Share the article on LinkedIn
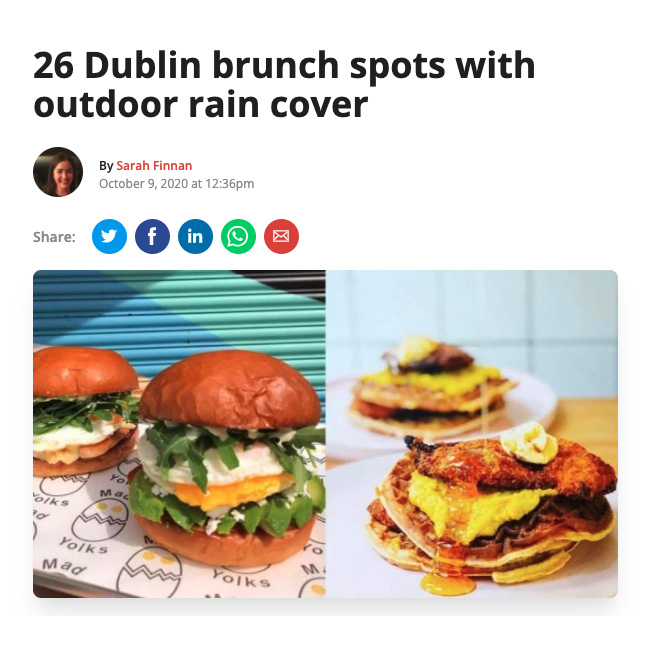The image size is (650, 650). (x=195, y=236)
